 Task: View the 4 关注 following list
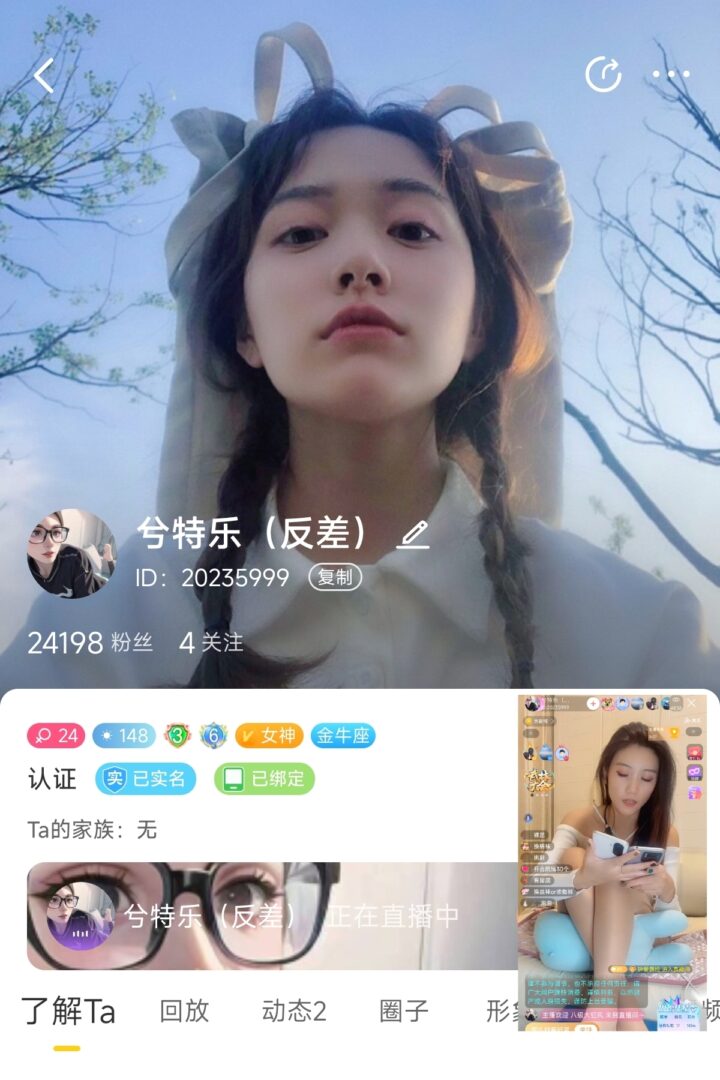211,642
